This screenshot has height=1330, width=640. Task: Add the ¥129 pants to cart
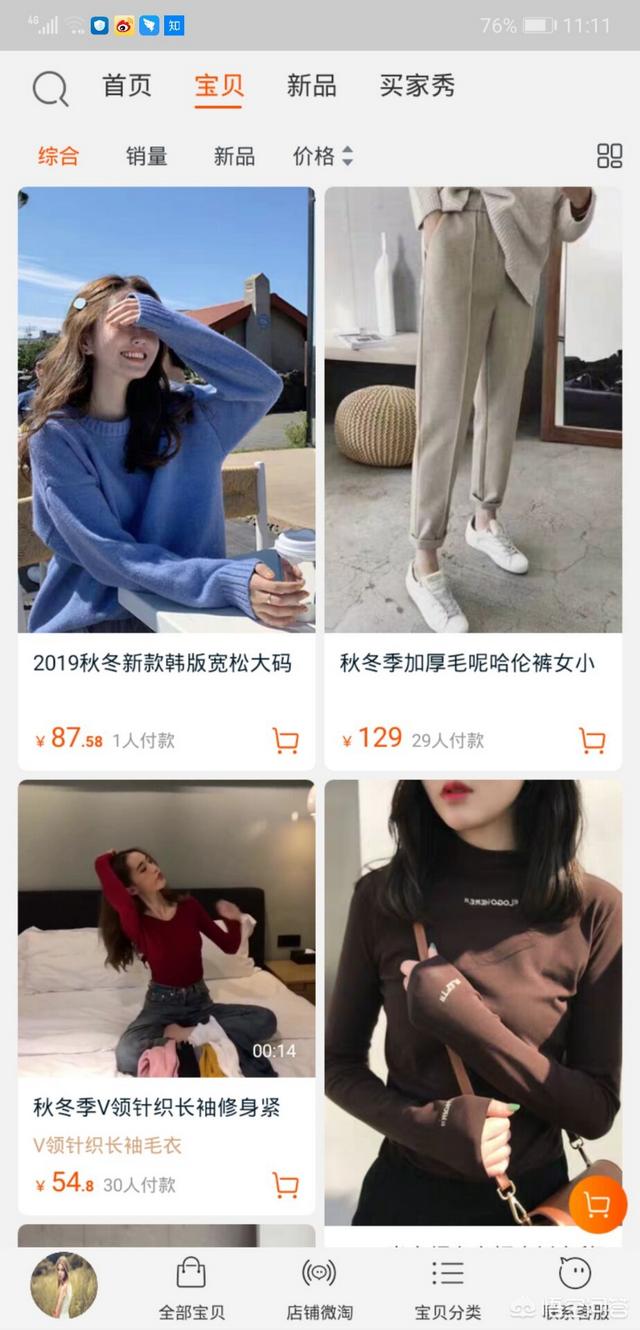click(592, 741)
